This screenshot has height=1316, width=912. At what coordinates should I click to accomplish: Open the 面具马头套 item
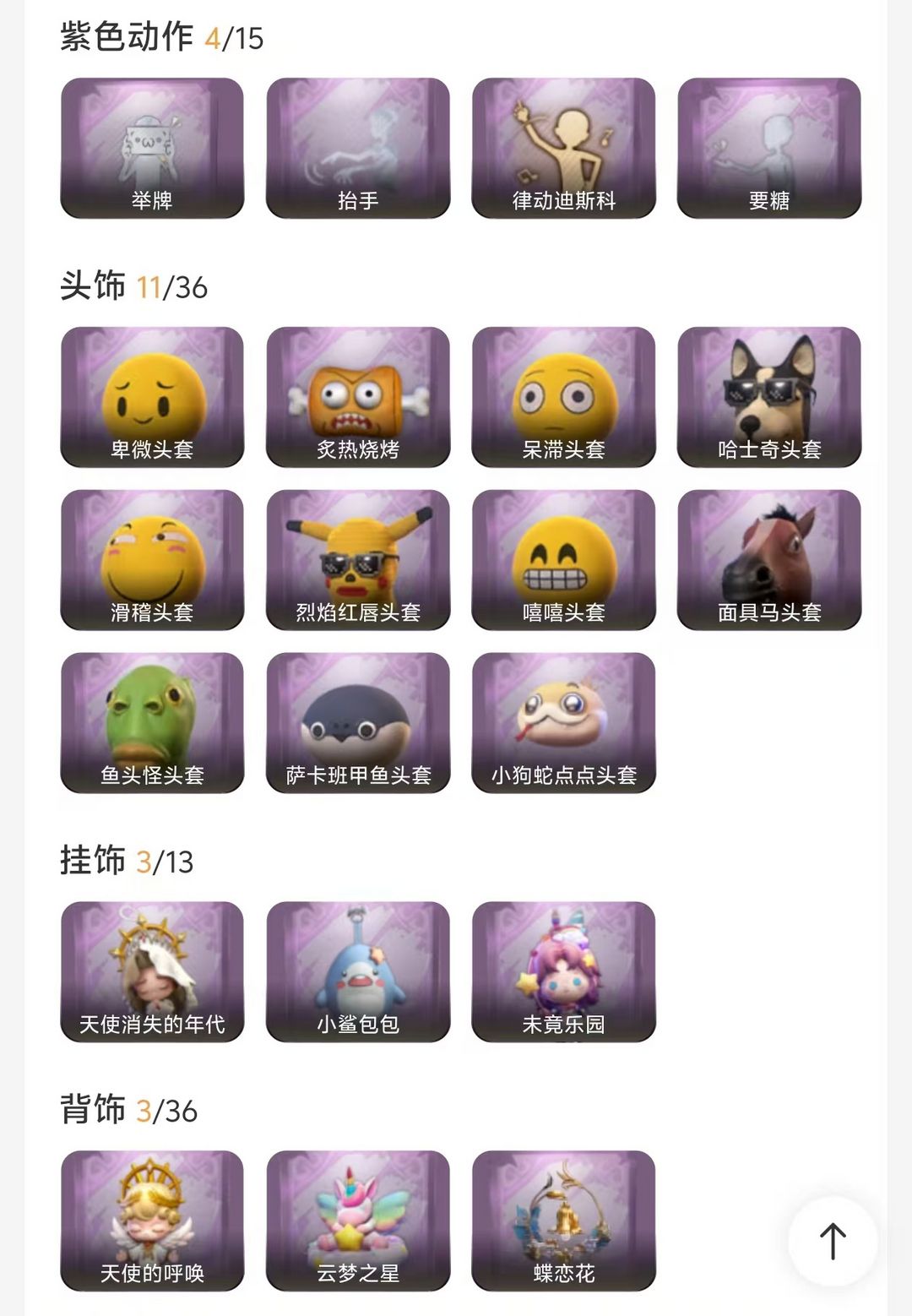click(769, 560)
